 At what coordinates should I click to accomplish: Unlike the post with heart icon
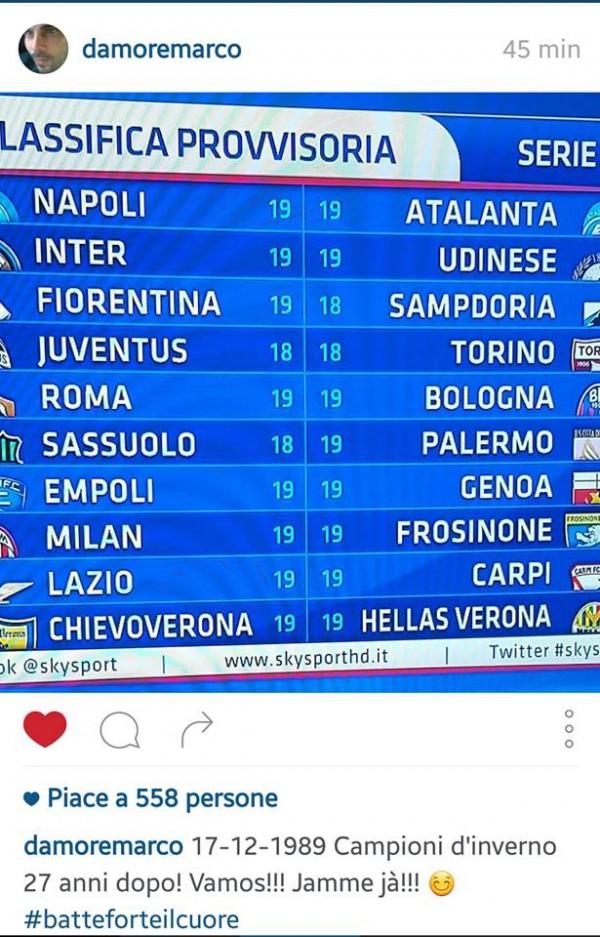pos(44,730)
